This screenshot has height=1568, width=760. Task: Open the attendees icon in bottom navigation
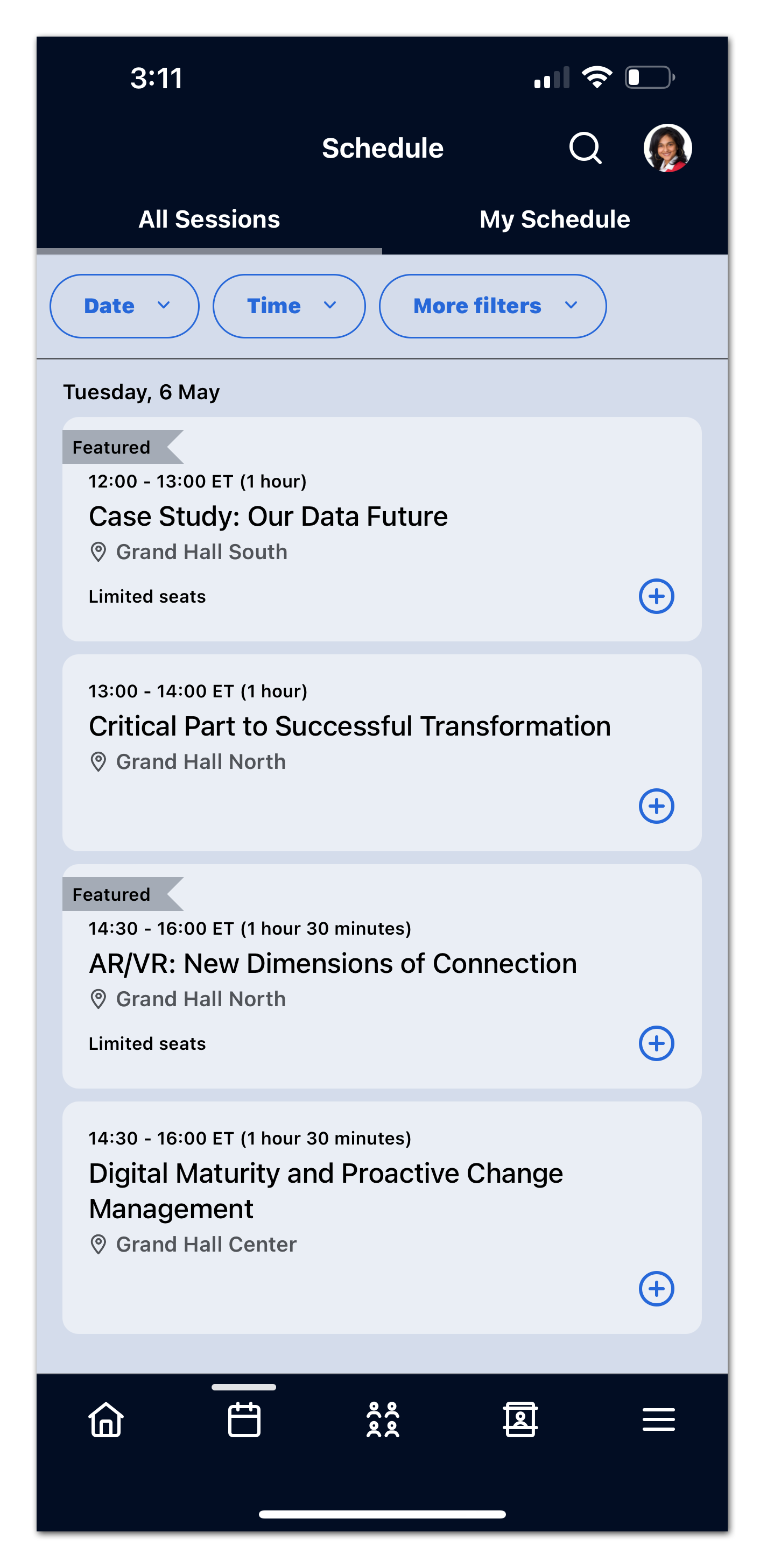click(x=384, y=1420)
